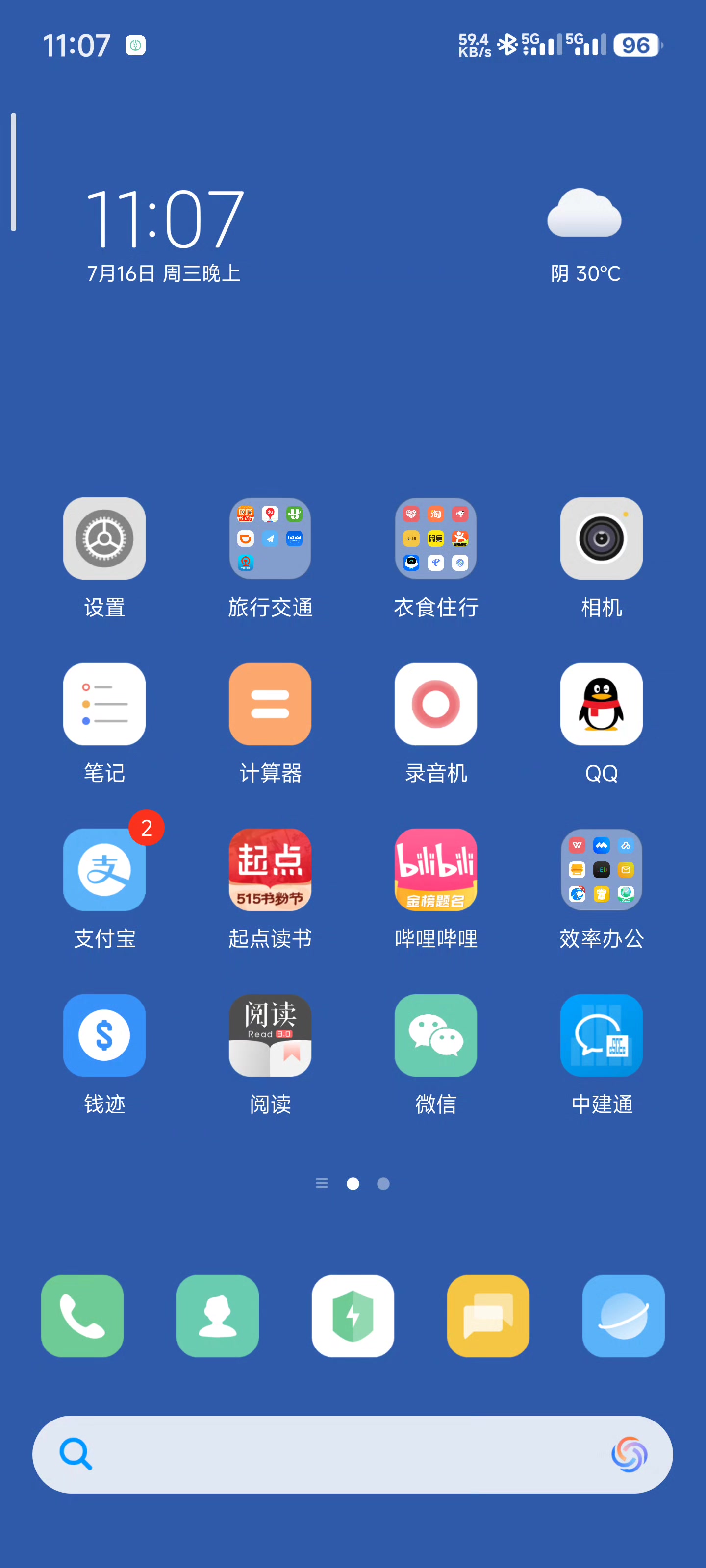Screen dimensions: 706x1568
Task: Open the yellow messages app in dock
Action: click(x=488, y=1316)
